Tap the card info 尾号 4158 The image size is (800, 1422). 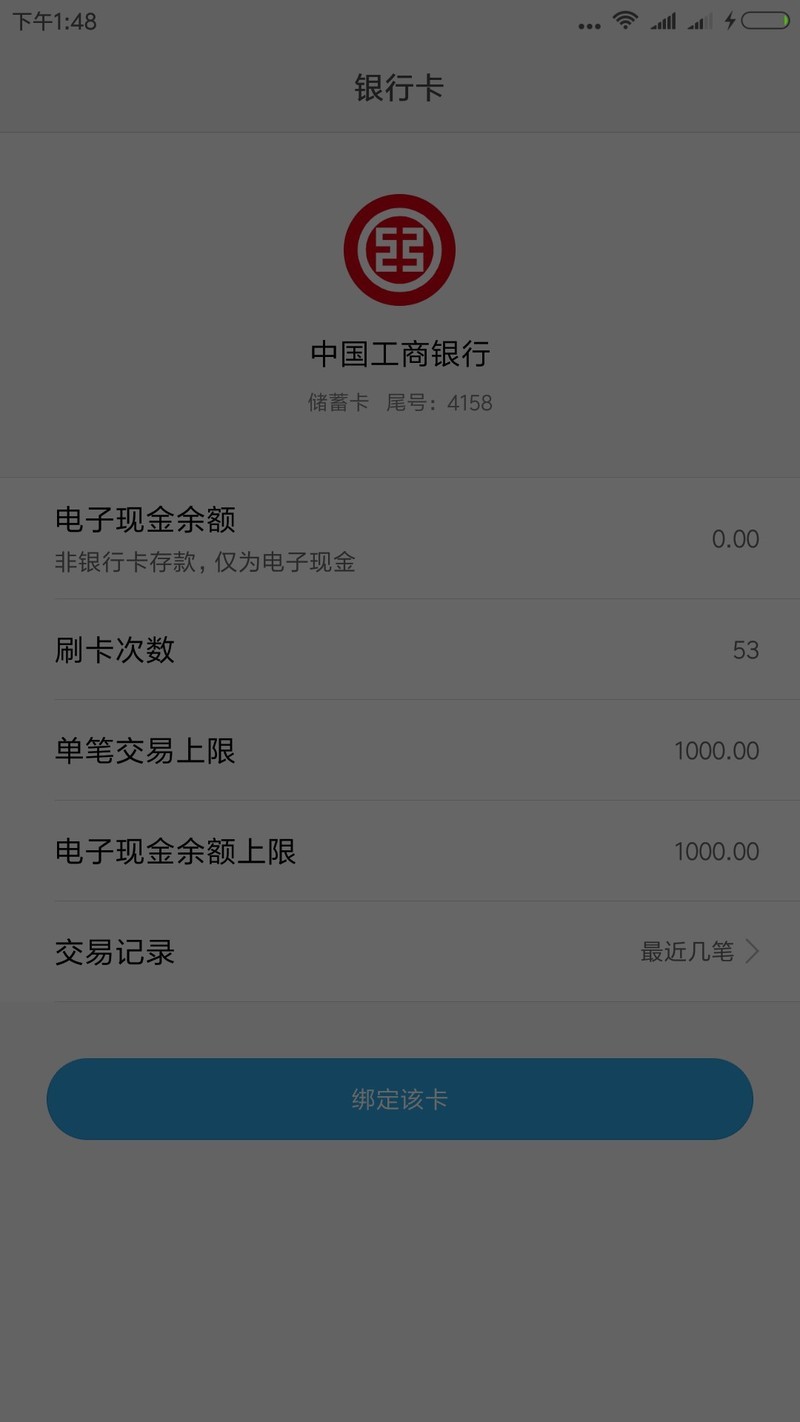(x=400, y=402)
